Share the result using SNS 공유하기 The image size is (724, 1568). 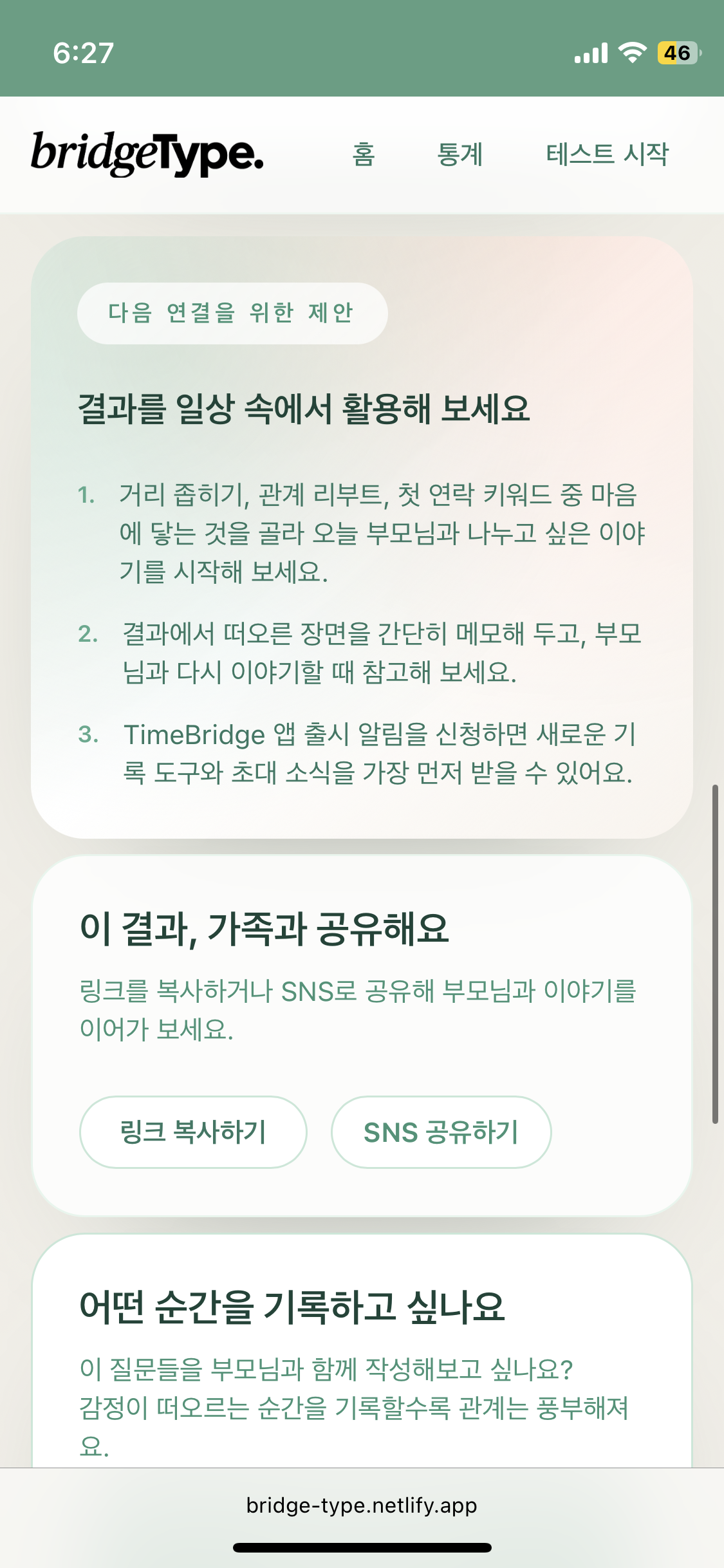click(x=441, y=1132)
